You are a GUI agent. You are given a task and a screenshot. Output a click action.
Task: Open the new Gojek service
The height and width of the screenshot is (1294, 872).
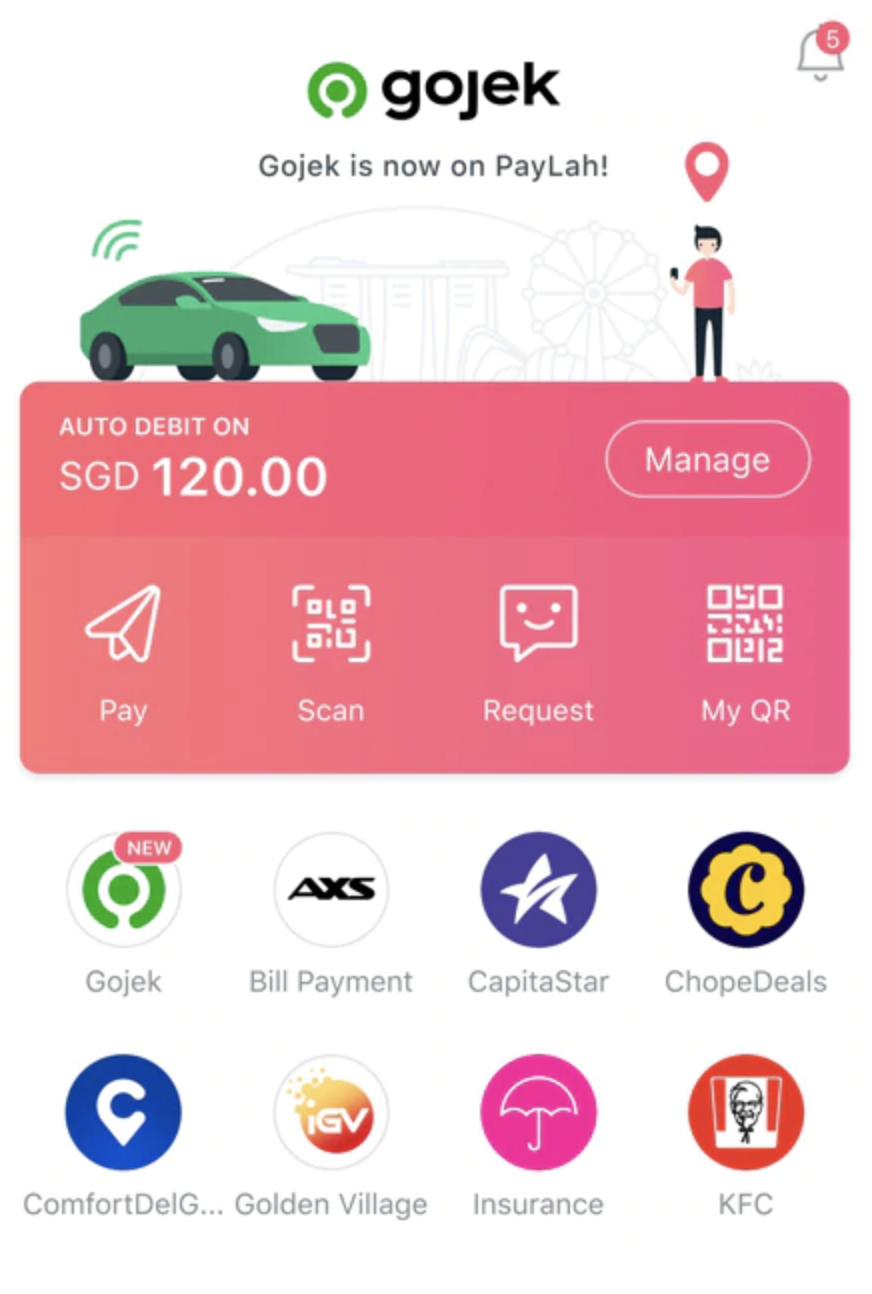point(124,890)
